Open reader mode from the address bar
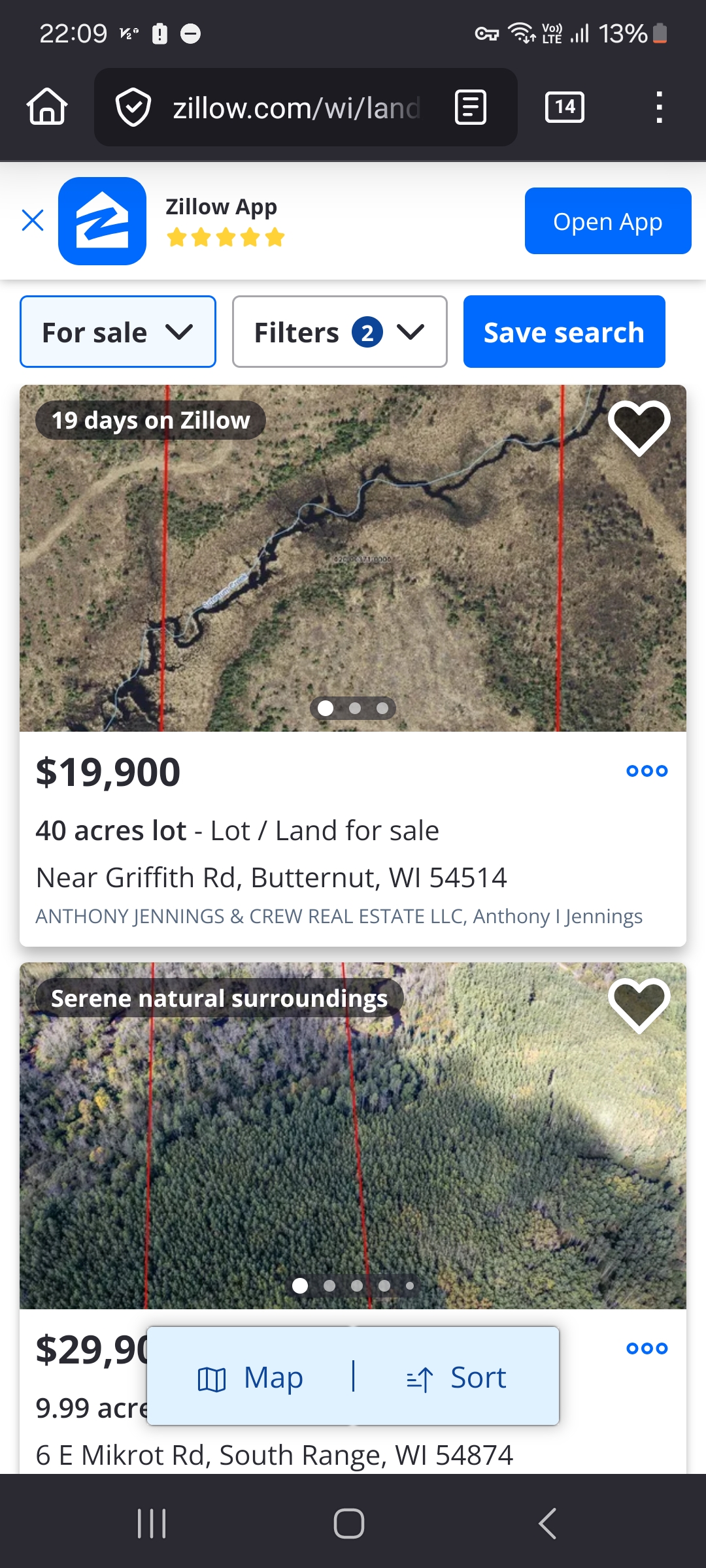 (471, 108)
